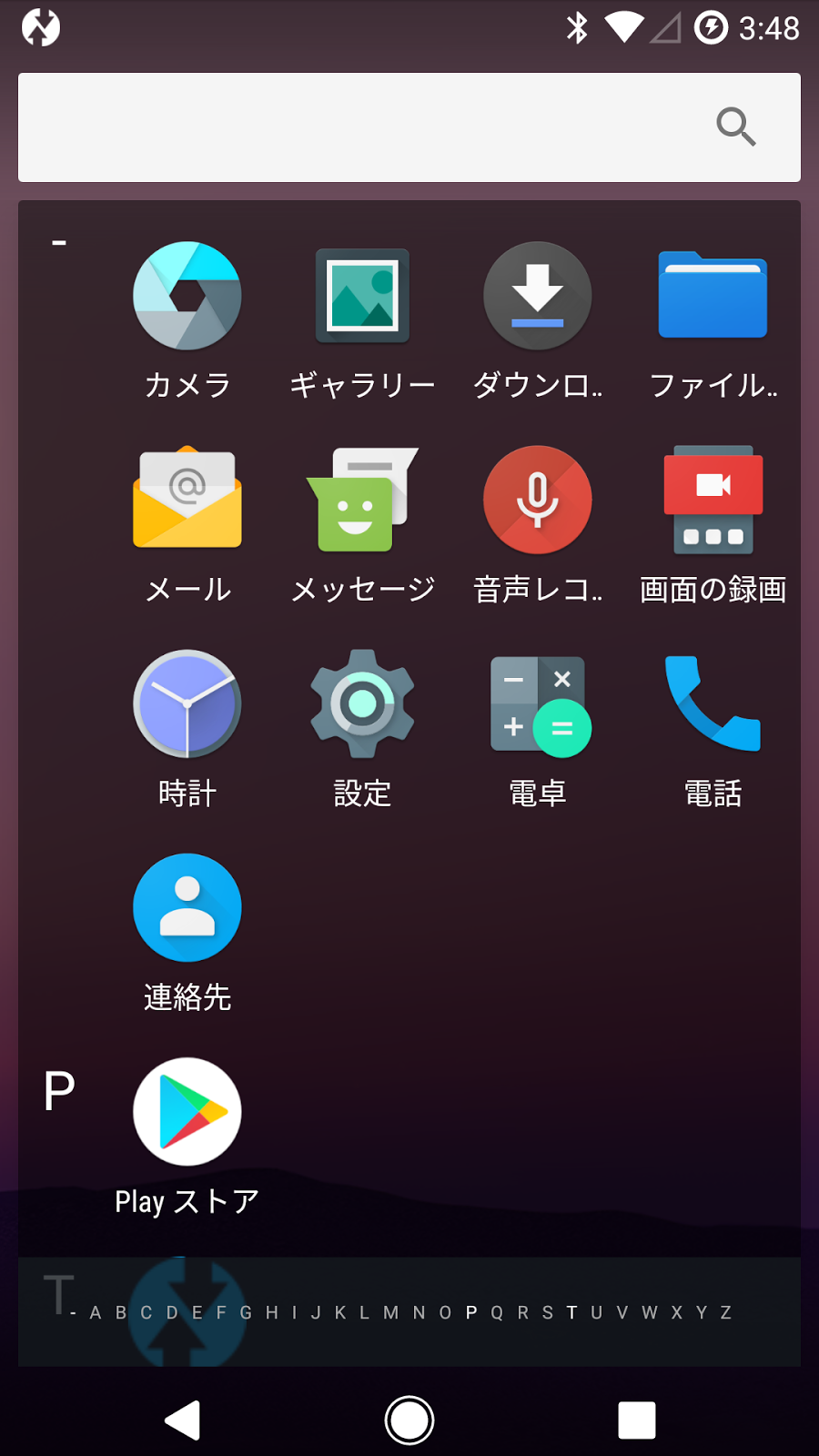The image size is (819, 1456).
Task: Tap the app search box
Action: point(364,127)
